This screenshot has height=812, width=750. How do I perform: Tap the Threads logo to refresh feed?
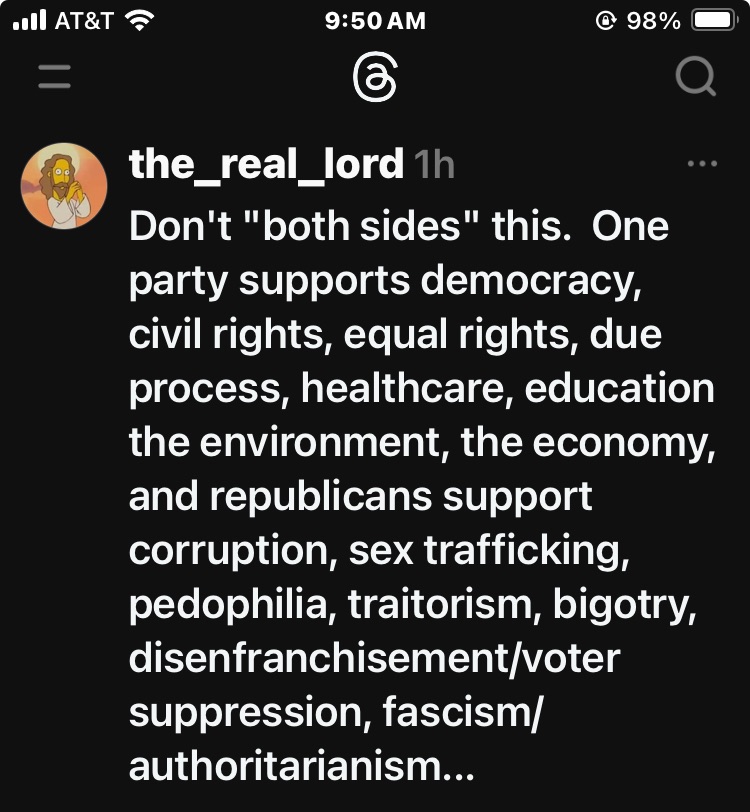click(x=375, y=77)
